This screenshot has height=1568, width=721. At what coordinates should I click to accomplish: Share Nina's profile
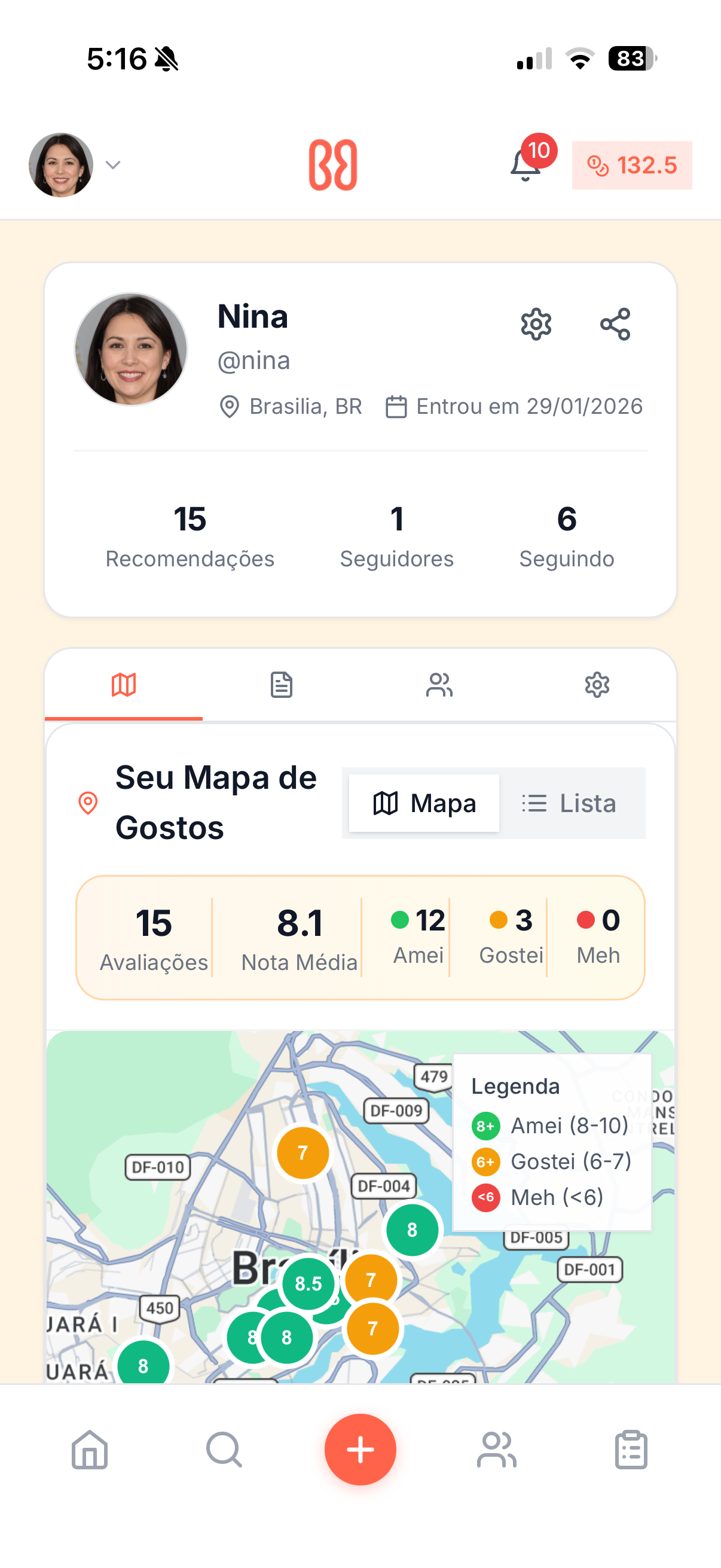coord(615,324)
